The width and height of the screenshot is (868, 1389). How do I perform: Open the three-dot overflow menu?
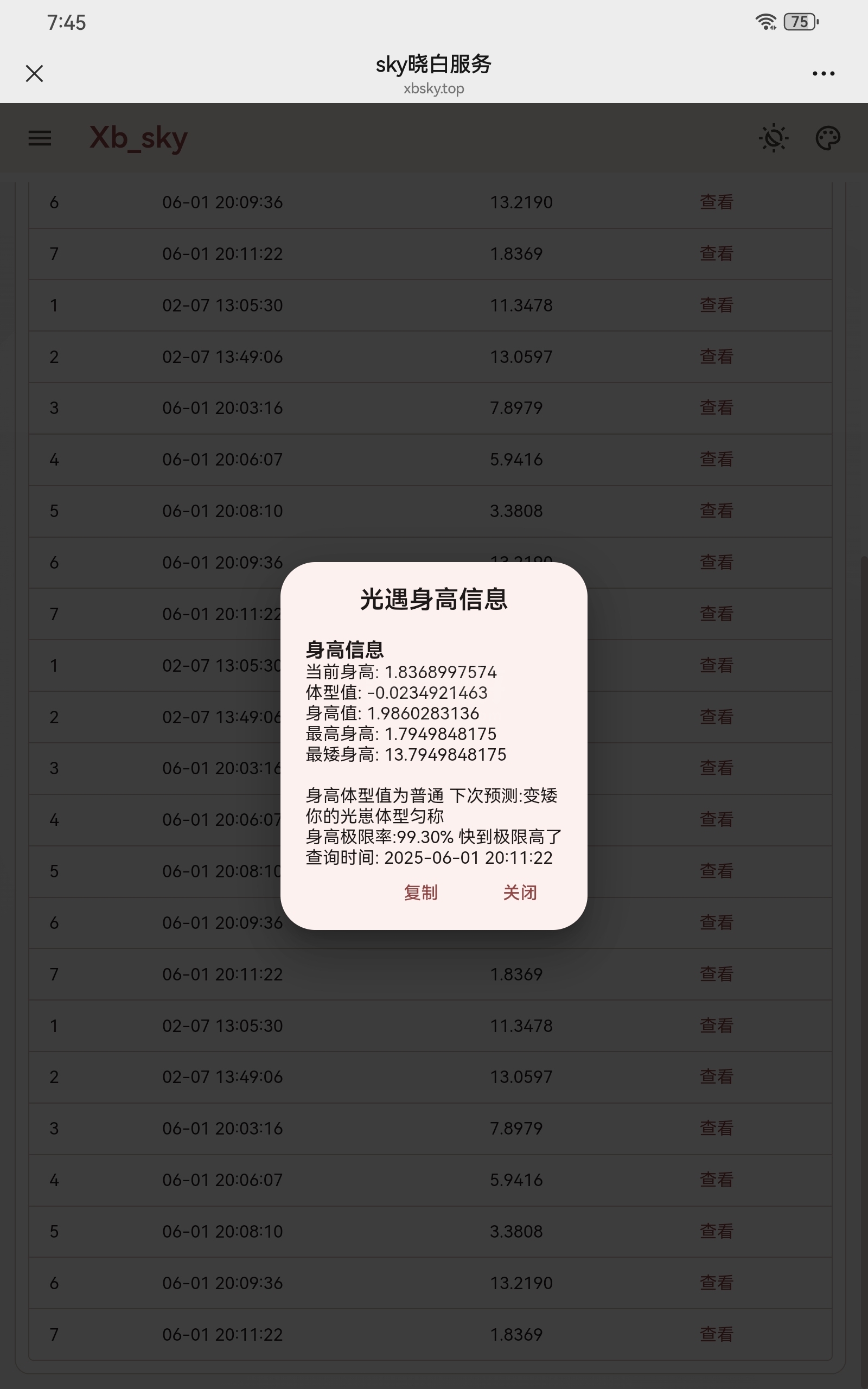tap(823, 73)
